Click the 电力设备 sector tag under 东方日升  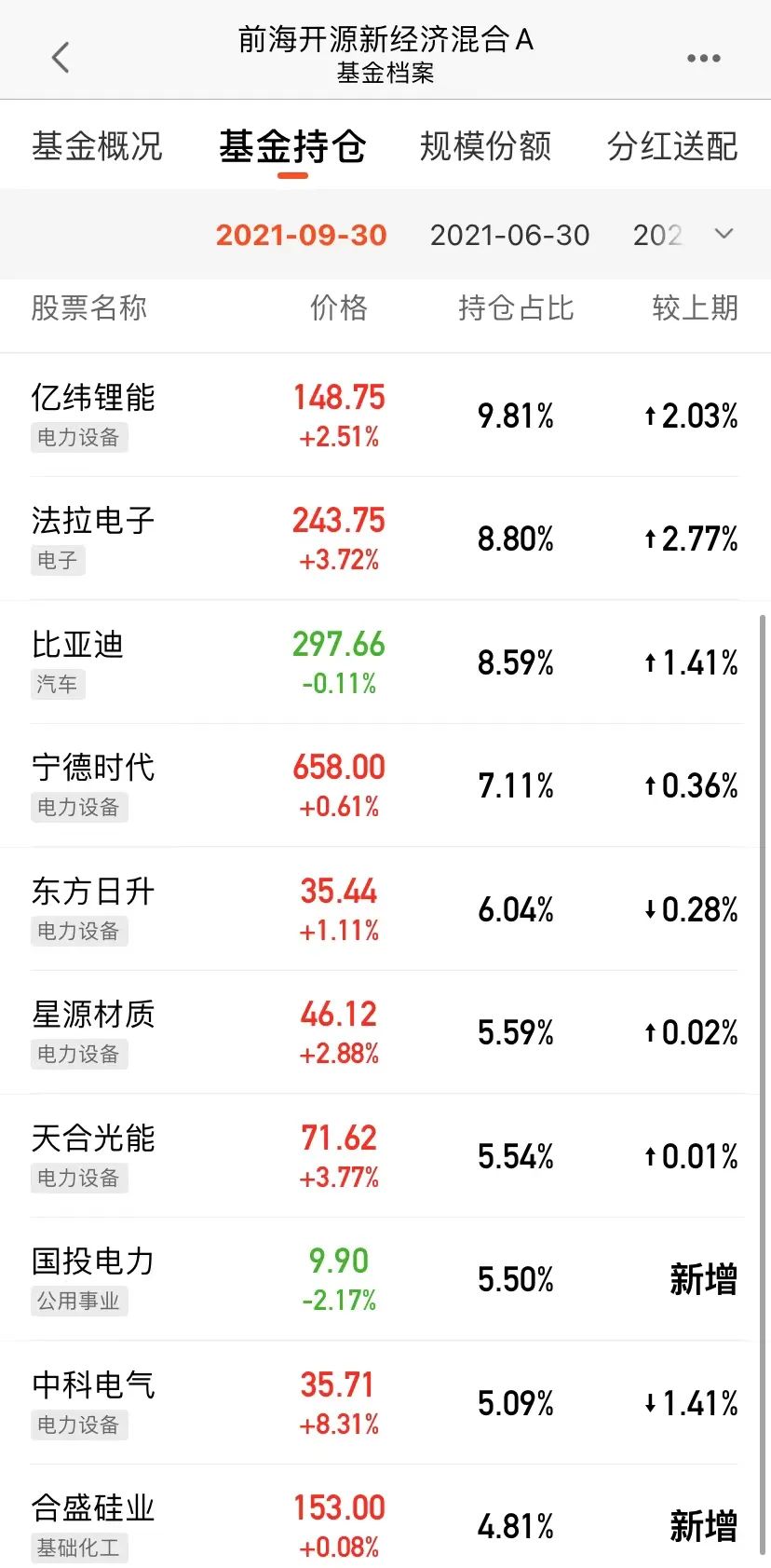[x=78, y=931]
